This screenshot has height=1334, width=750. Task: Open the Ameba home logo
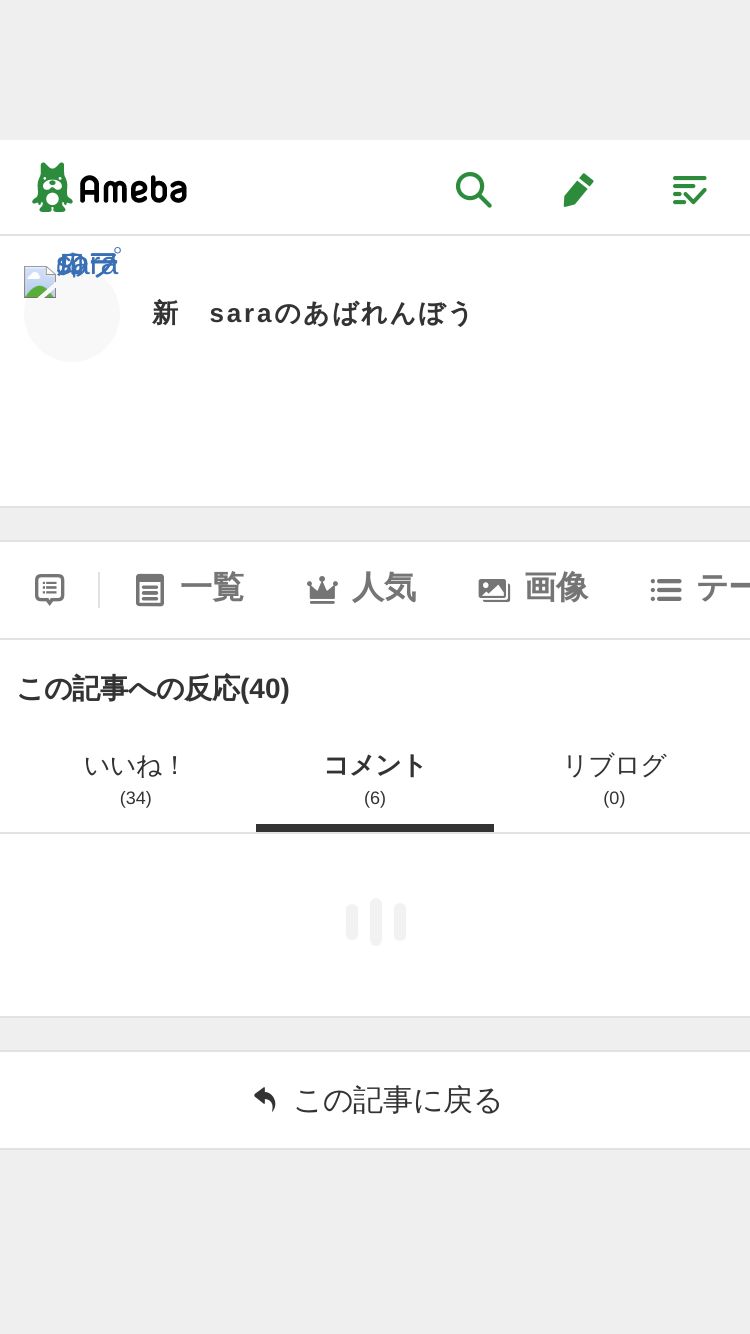click(x=109, y=188)
